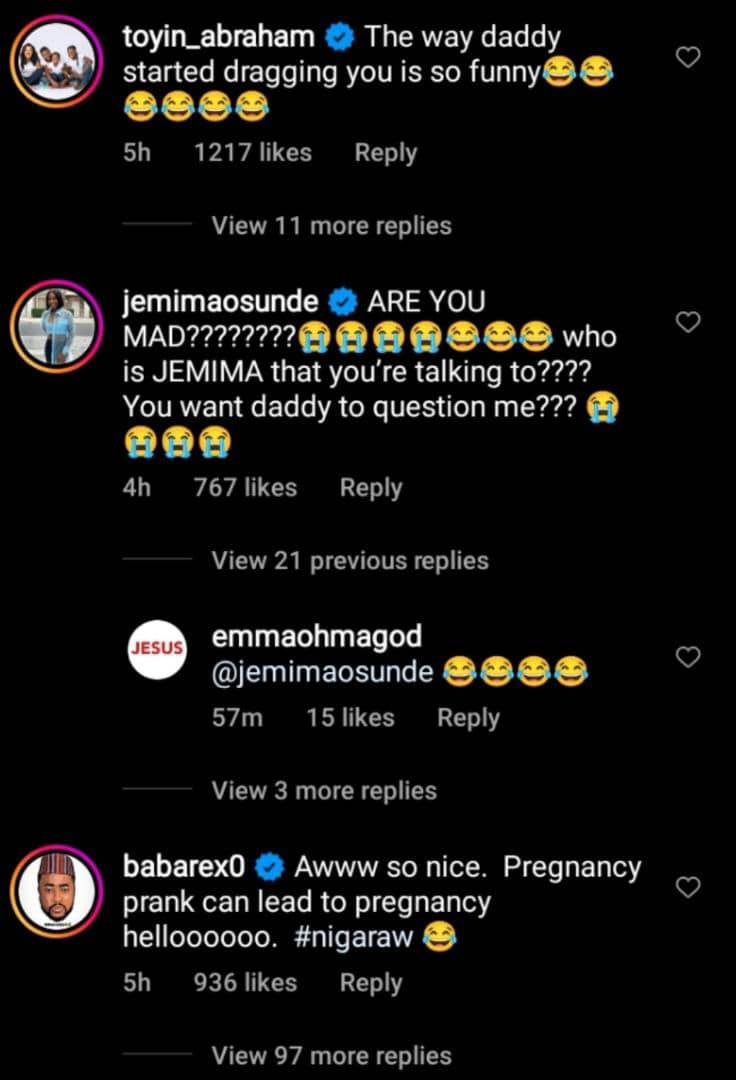Open jemimaosunde's profile picture
The height and width of the screenshot is (1080, 736).
pos(56,326)
